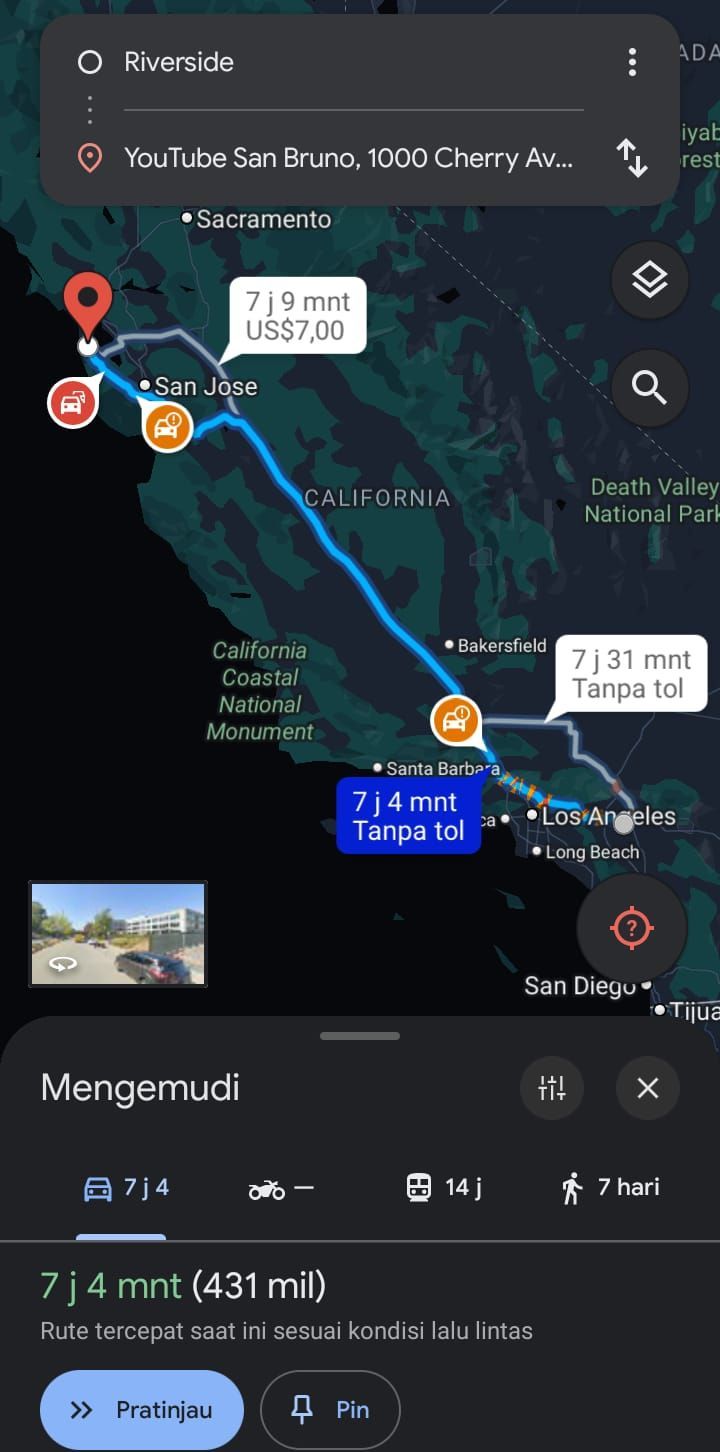Swap start and destination locations

632,158
